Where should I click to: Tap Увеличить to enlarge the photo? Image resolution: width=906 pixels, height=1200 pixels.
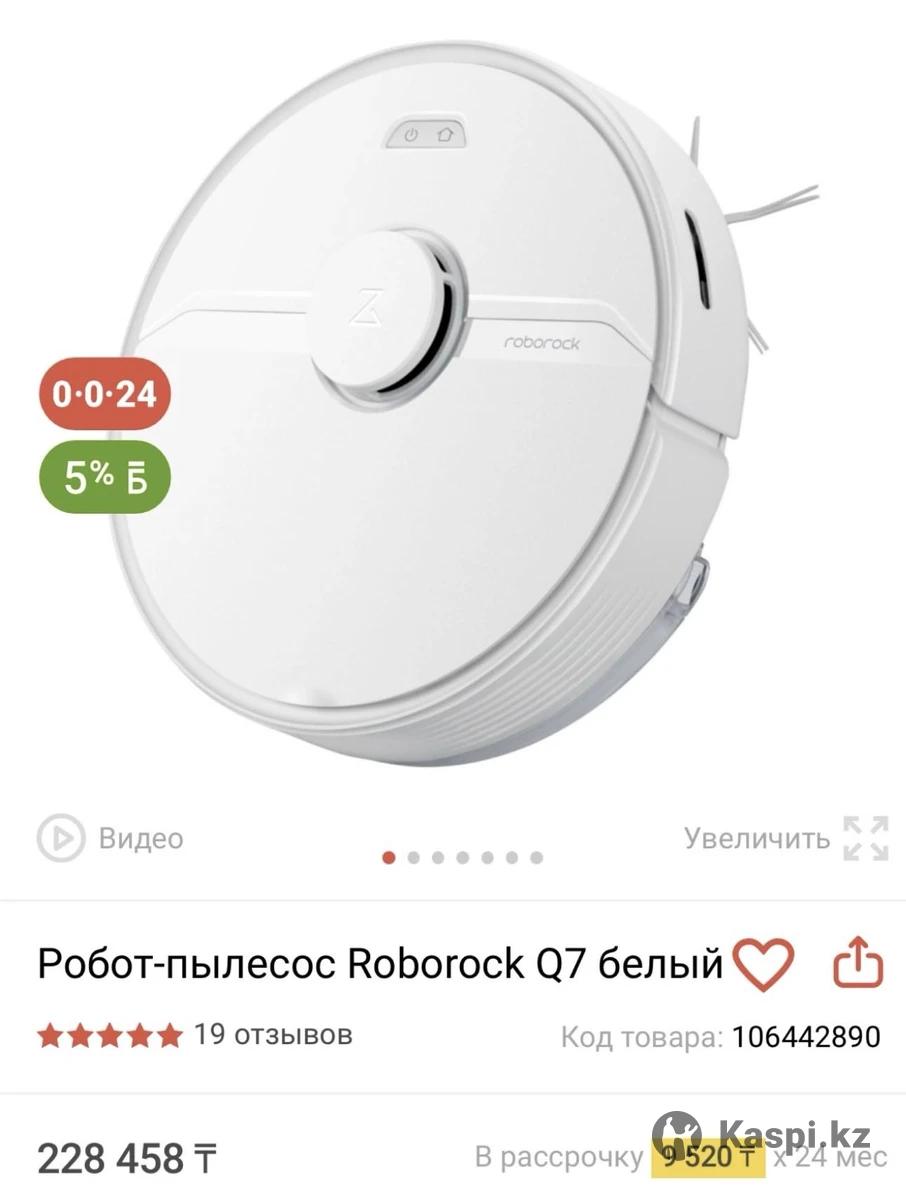(786, 838)
